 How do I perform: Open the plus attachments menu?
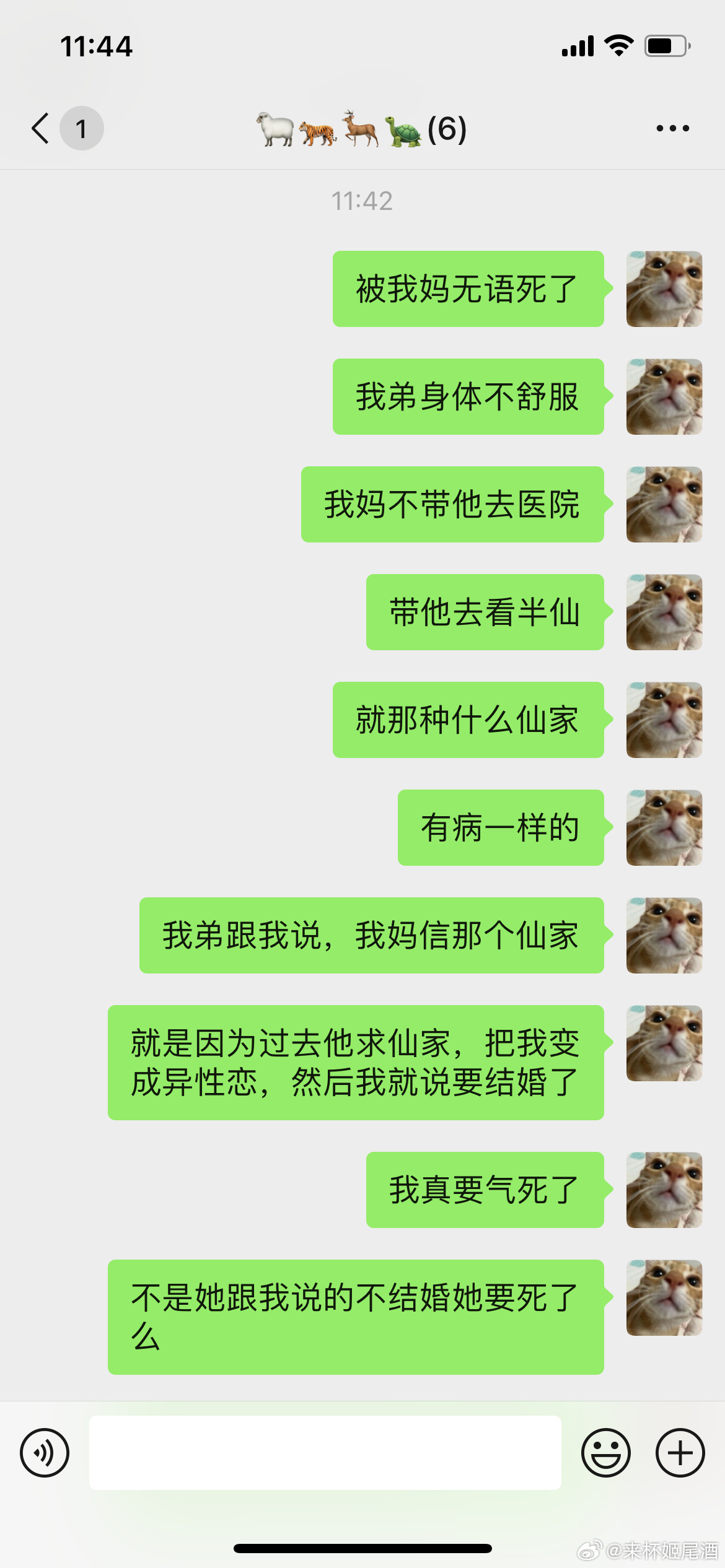[x=680, y=1452]
